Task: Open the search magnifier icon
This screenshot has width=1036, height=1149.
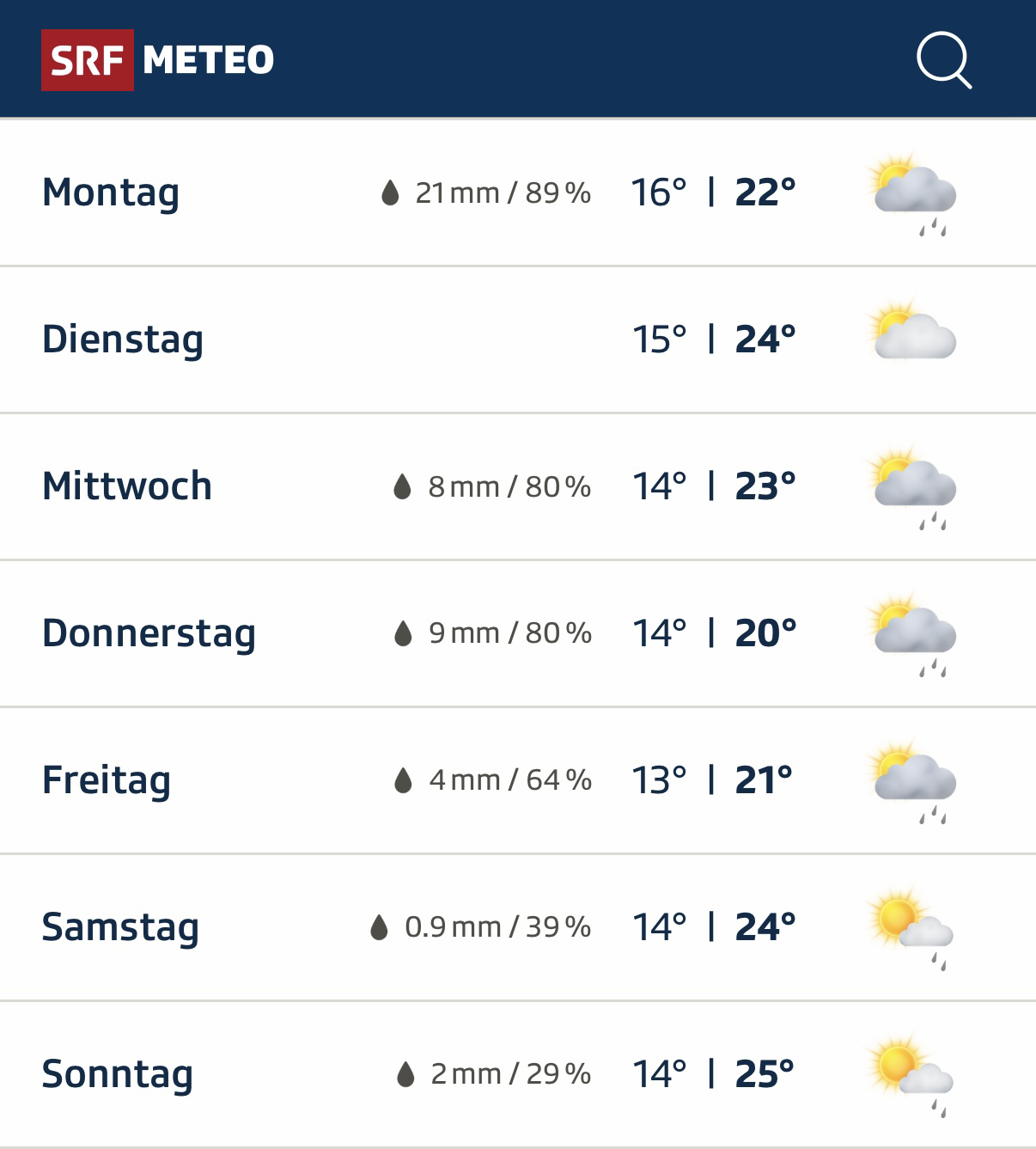Action: [x=943, y=60]
